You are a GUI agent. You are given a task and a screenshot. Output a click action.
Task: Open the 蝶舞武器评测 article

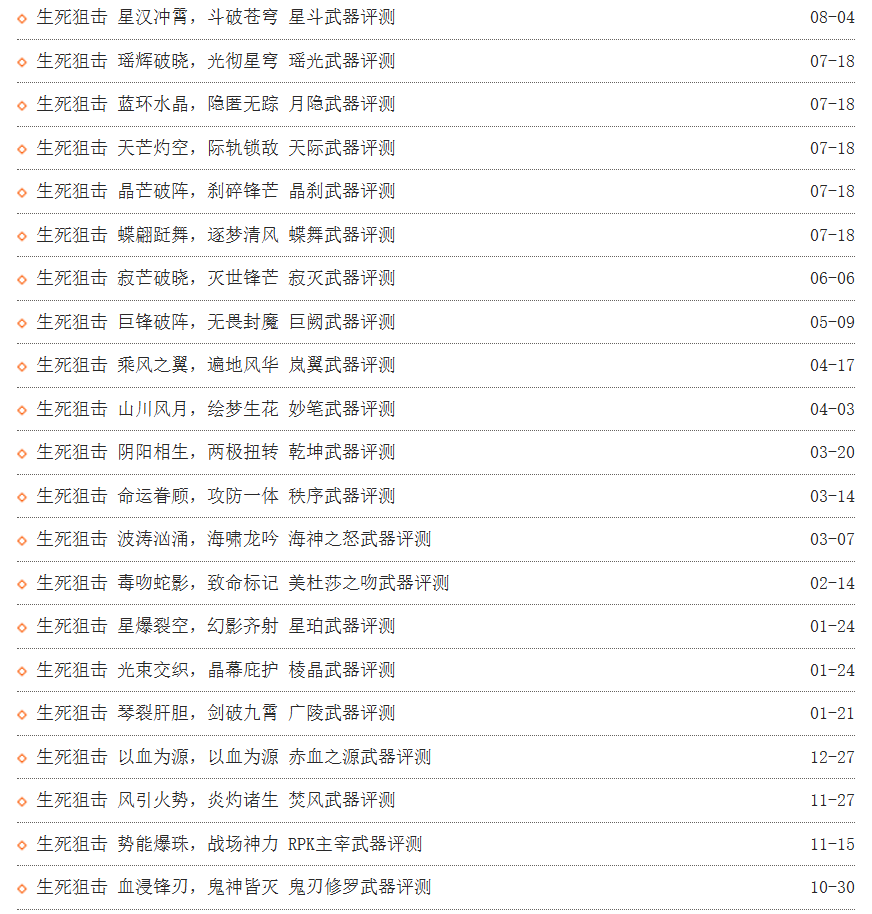(x=215, y=235)
